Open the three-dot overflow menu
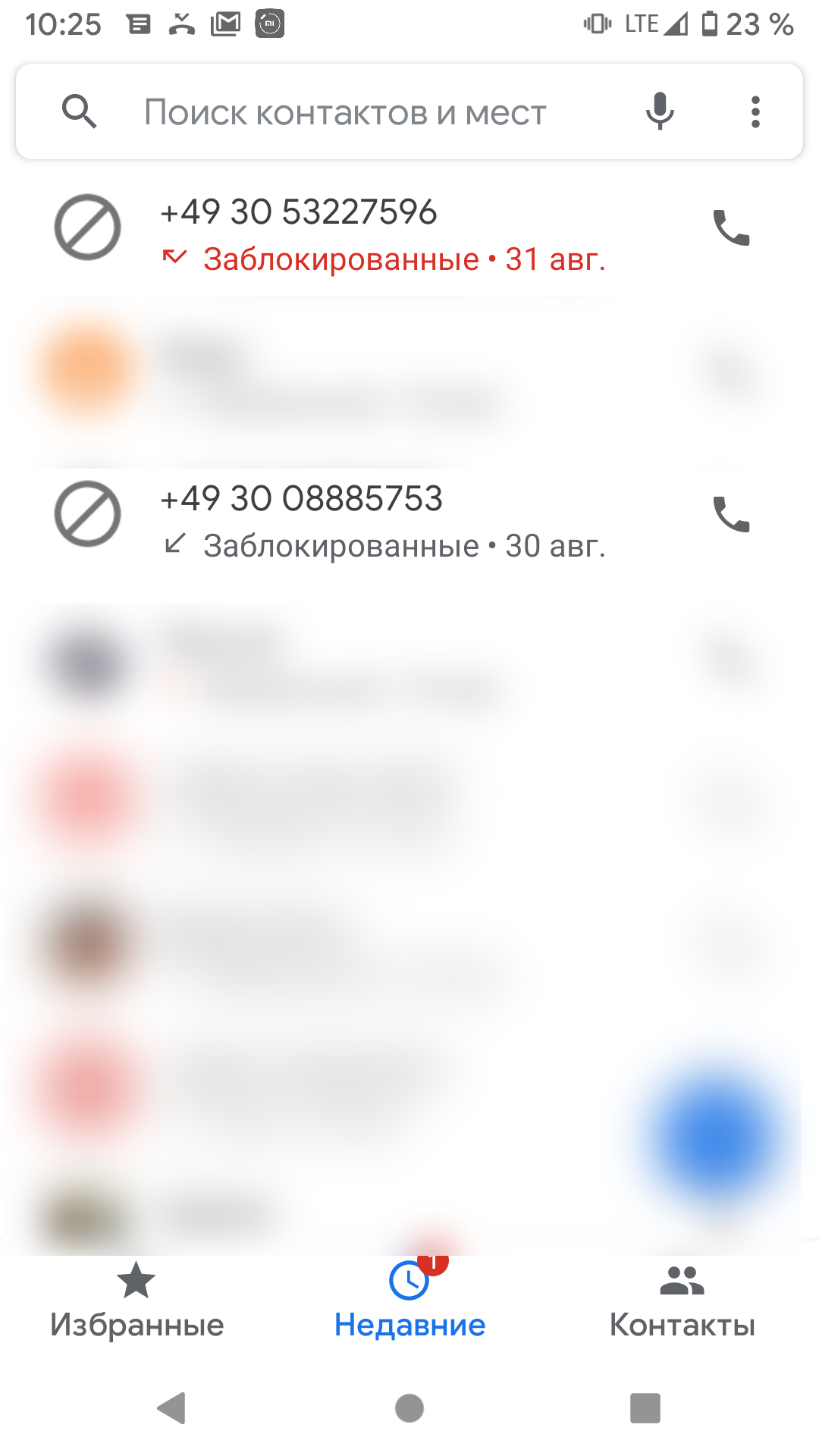 [755, 111]
